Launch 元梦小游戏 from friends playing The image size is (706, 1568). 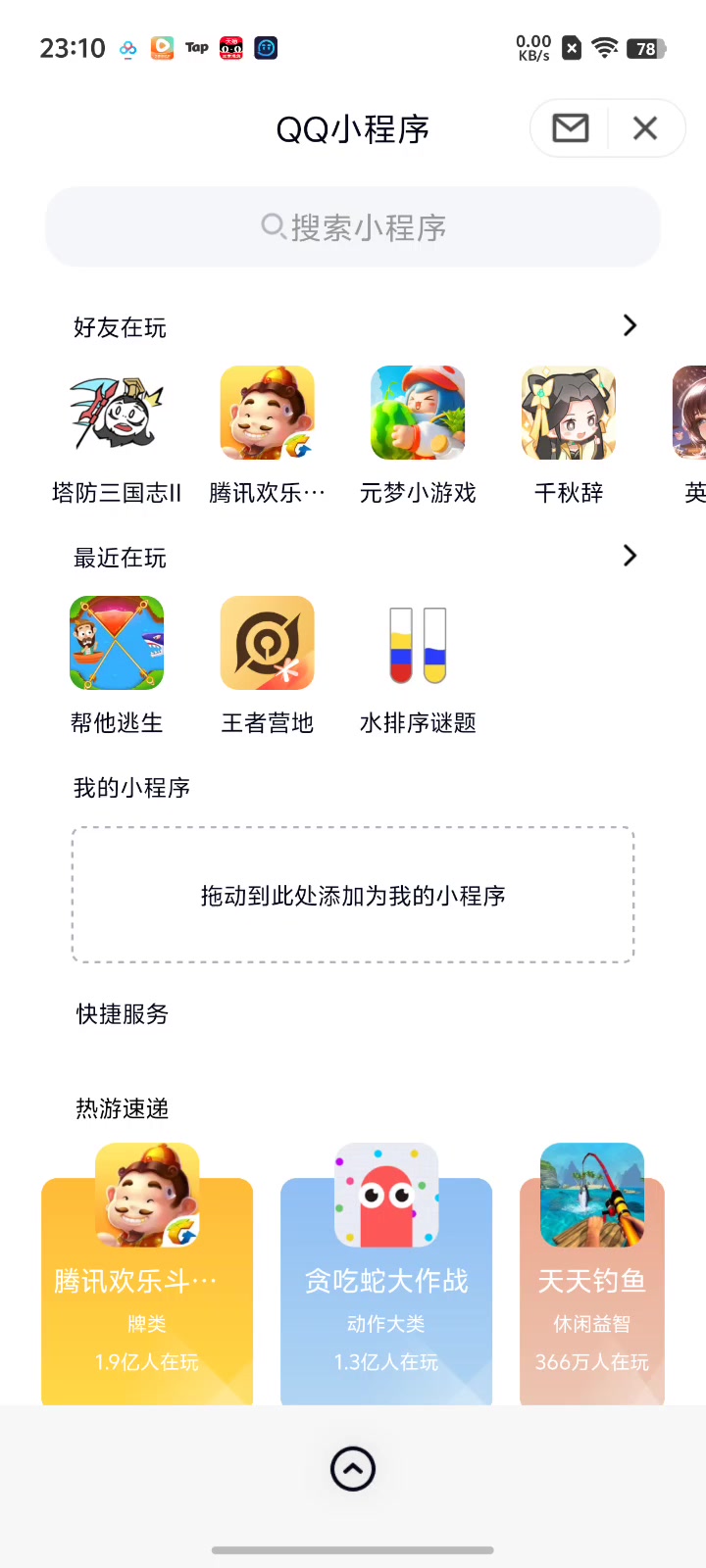pyautogui.click(x=418, y=435)
